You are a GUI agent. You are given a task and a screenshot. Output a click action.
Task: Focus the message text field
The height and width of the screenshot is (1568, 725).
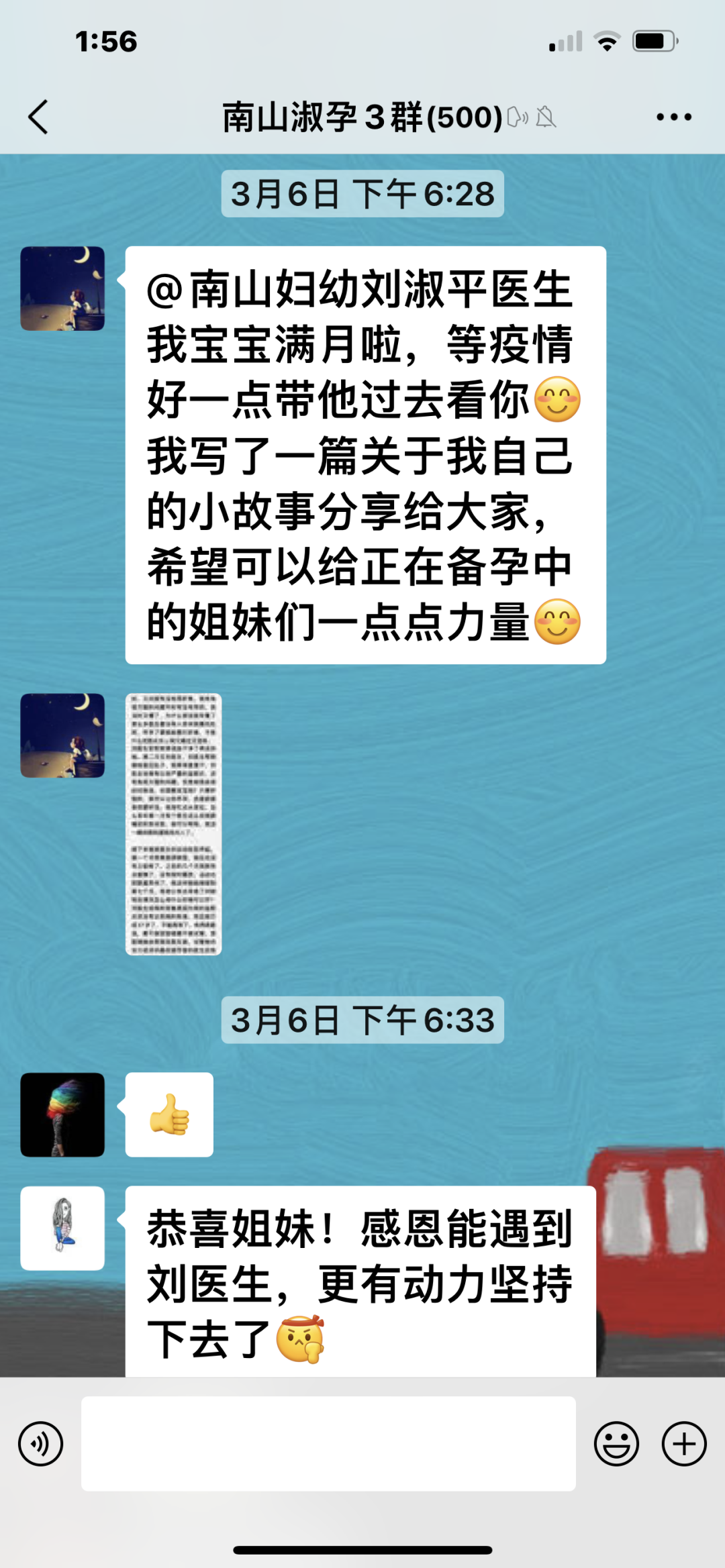(x=328, y=1443)
